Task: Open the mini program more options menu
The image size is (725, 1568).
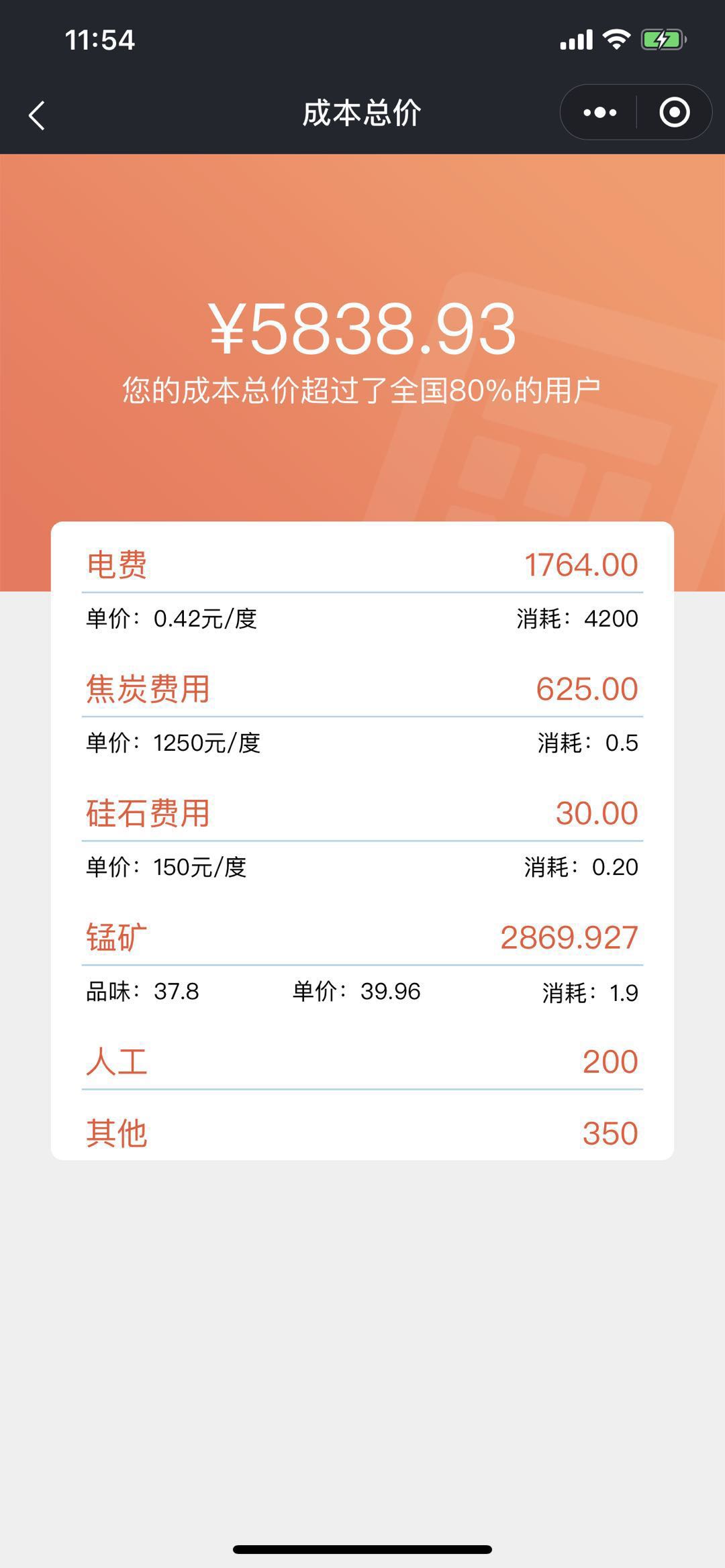Action: pyautogui.click(x=599, y=113)
